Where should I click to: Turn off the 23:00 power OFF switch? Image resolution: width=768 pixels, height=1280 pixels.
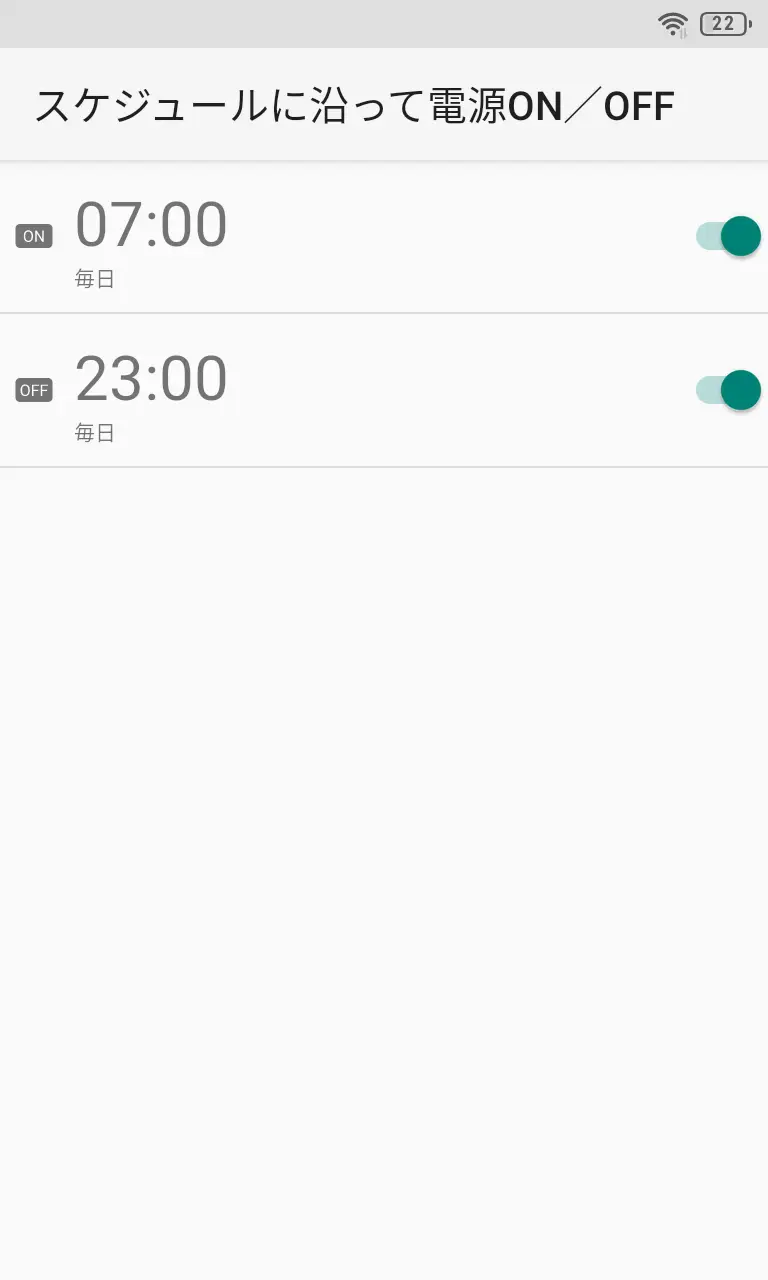(x=728, y=390)
